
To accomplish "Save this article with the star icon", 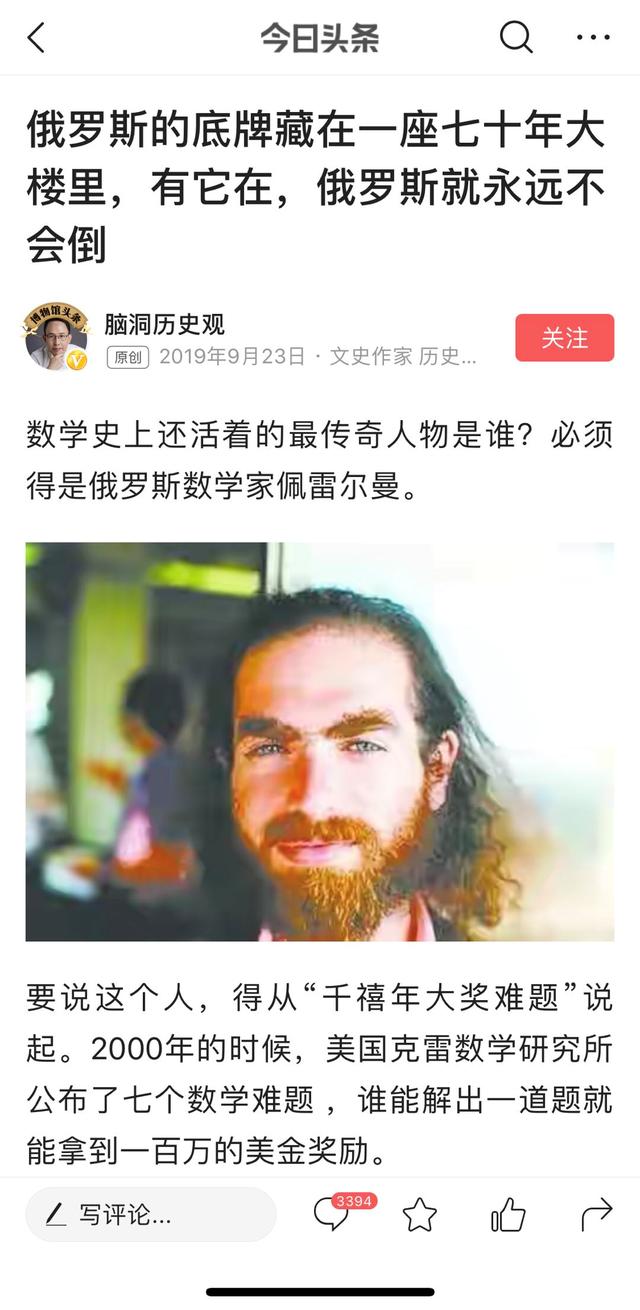I will (420, 1215).
